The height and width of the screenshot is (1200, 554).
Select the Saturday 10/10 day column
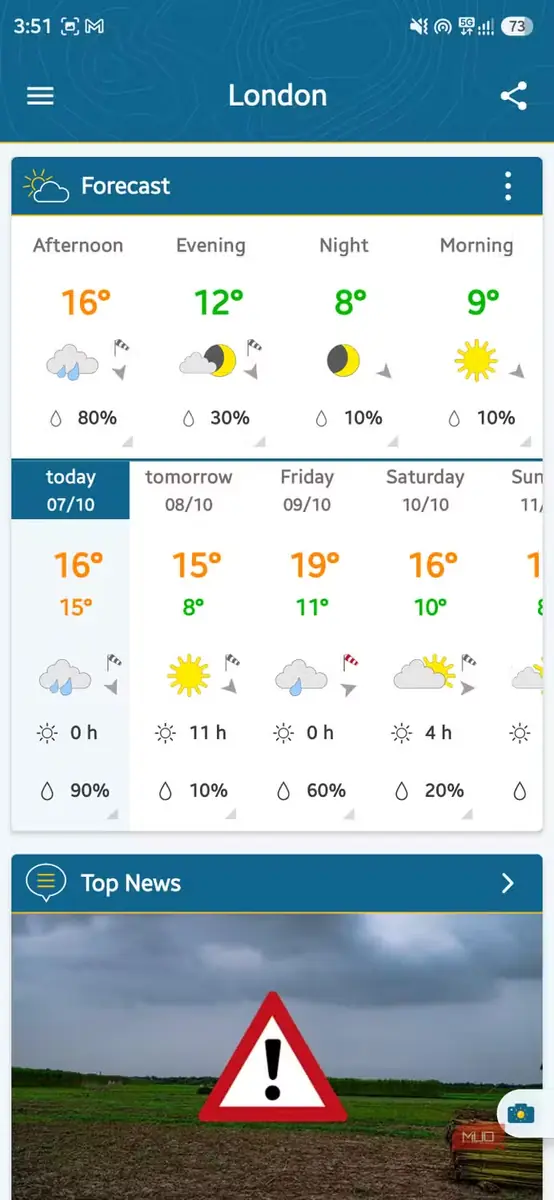click(x=425, y=643)
